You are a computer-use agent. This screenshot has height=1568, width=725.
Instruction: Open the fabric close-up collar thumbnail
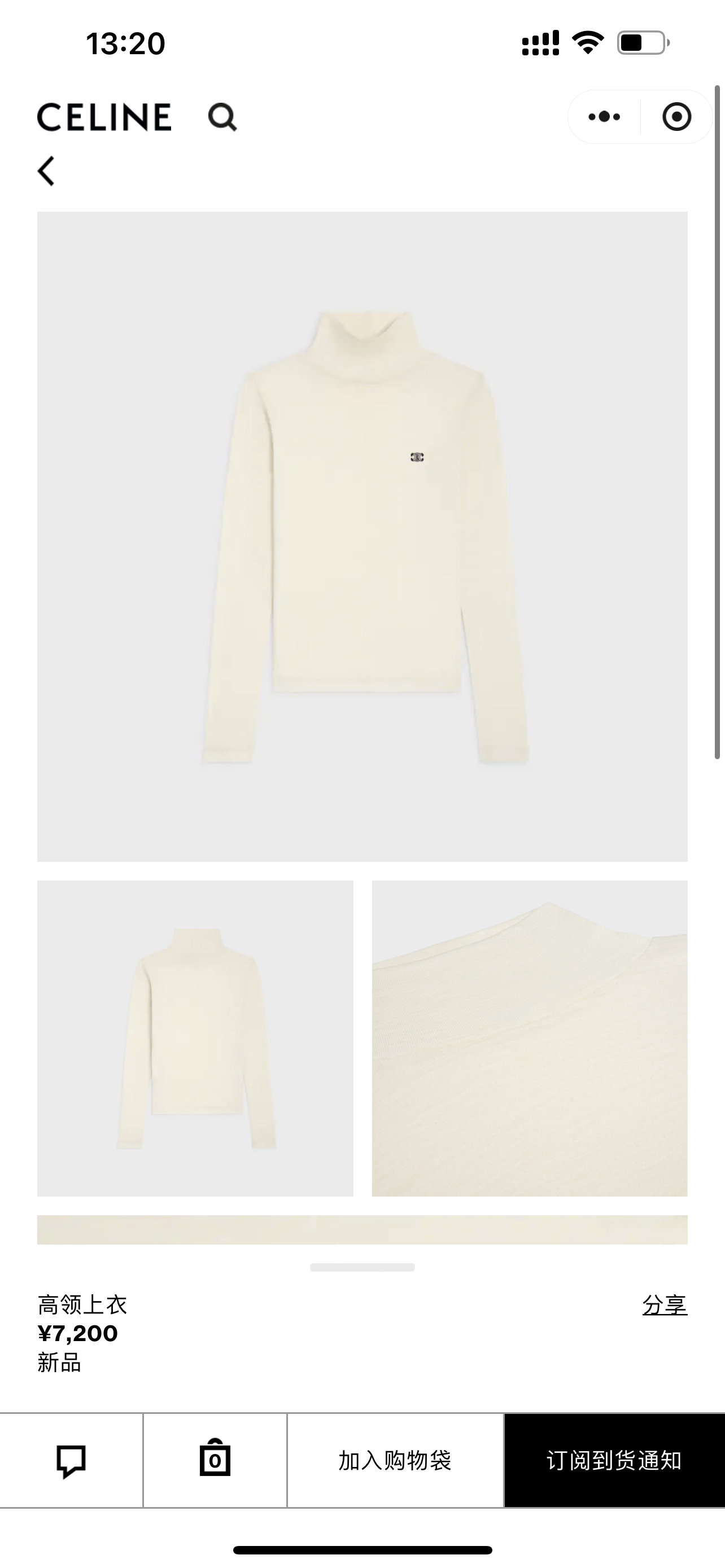(x=530, y=1038)
